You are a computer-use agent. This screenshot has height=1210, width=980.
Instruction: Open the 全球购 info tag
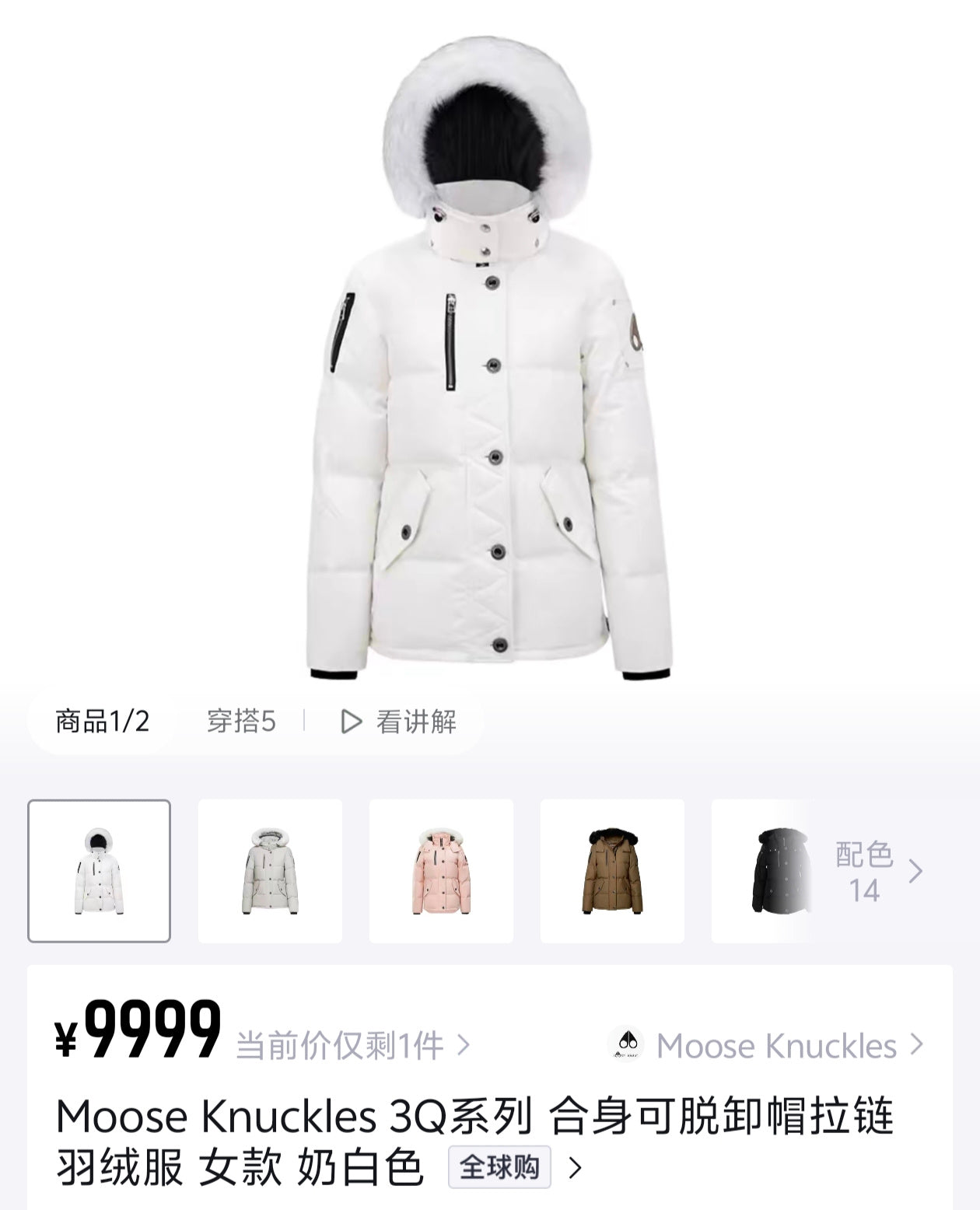point(499,1166)
